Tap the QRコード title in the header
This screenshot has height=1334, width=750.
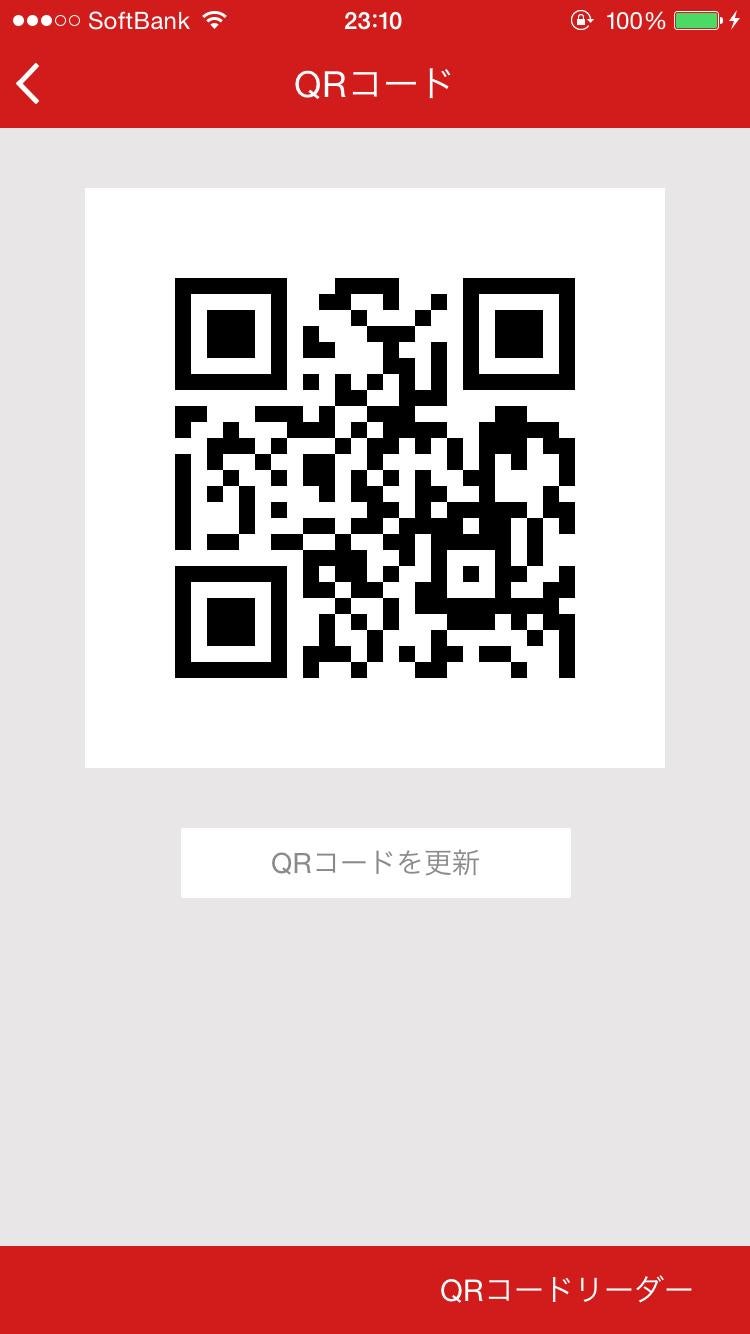(375, 84)
